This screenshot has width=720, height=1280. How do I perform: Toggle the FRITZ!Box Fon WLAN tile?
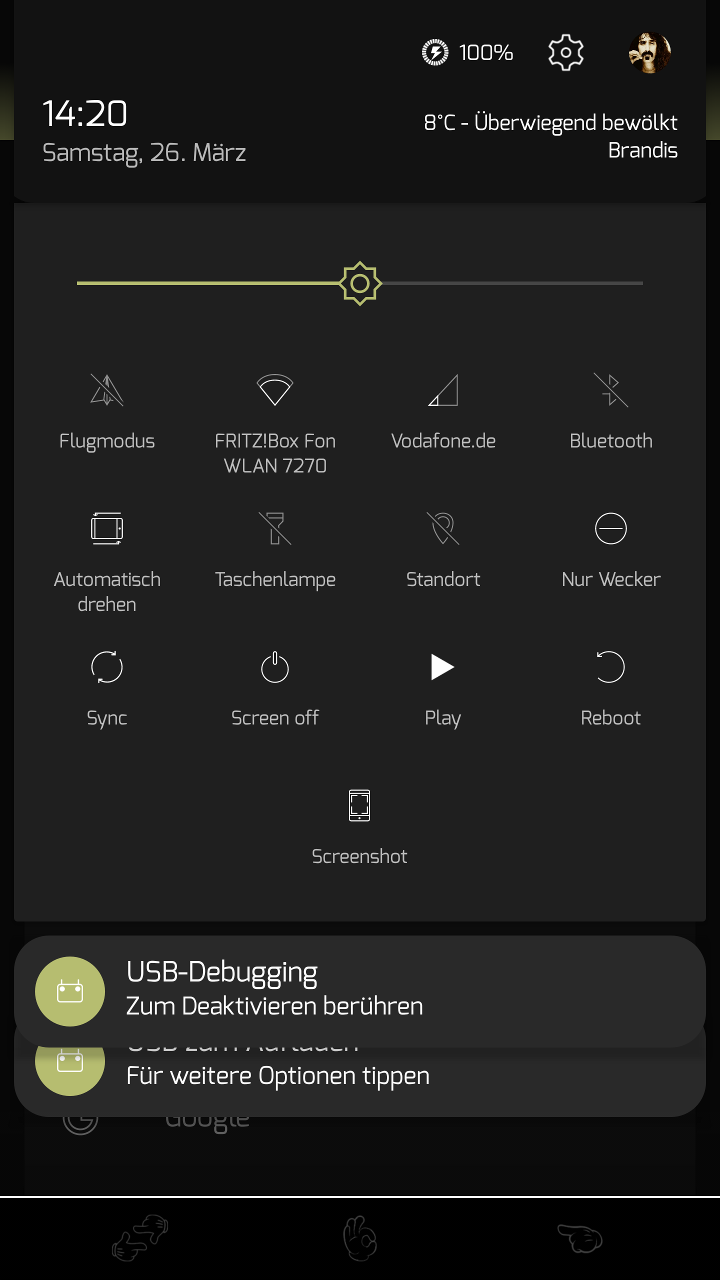point(275,390)
